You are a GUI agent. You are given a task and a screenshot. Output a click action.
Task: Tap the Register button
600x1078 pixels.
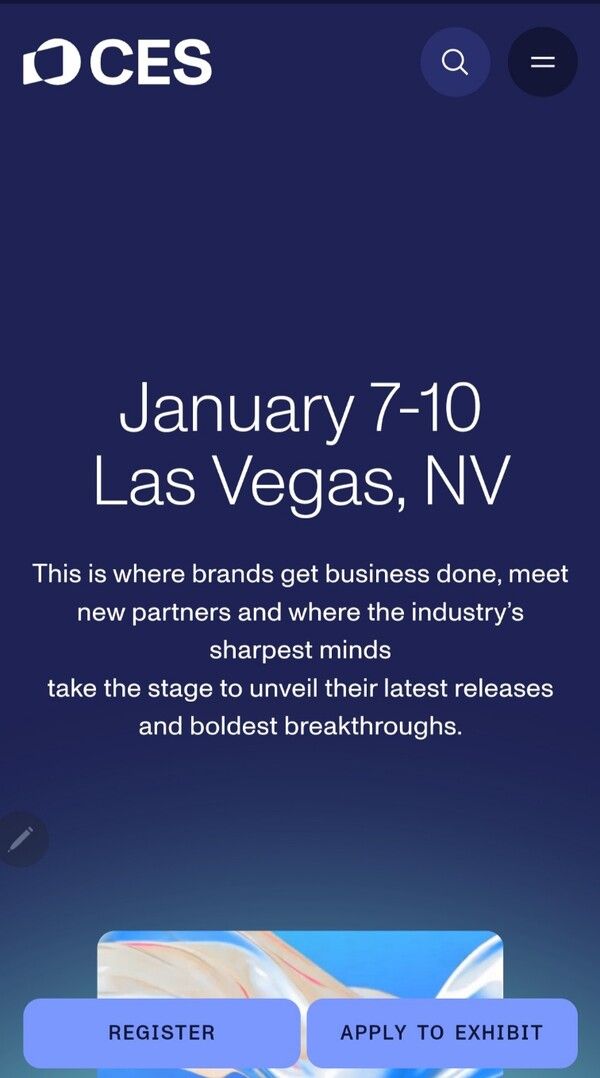click(x=161, y=1032)
